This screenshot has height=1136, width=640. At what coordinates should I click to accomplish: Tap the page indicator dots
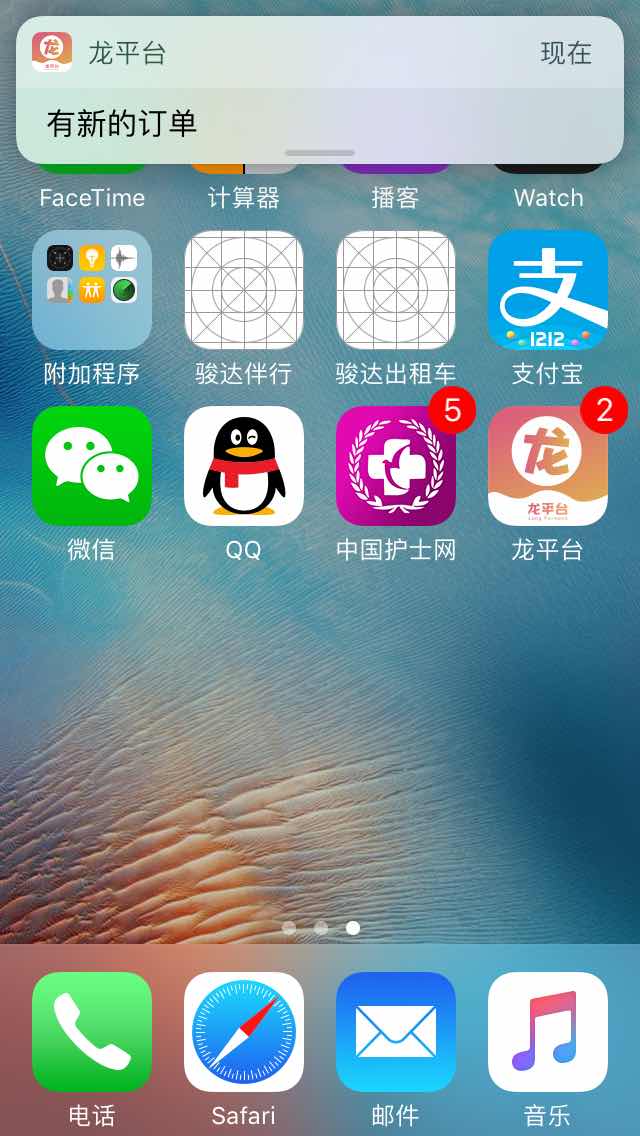(320, 928)
